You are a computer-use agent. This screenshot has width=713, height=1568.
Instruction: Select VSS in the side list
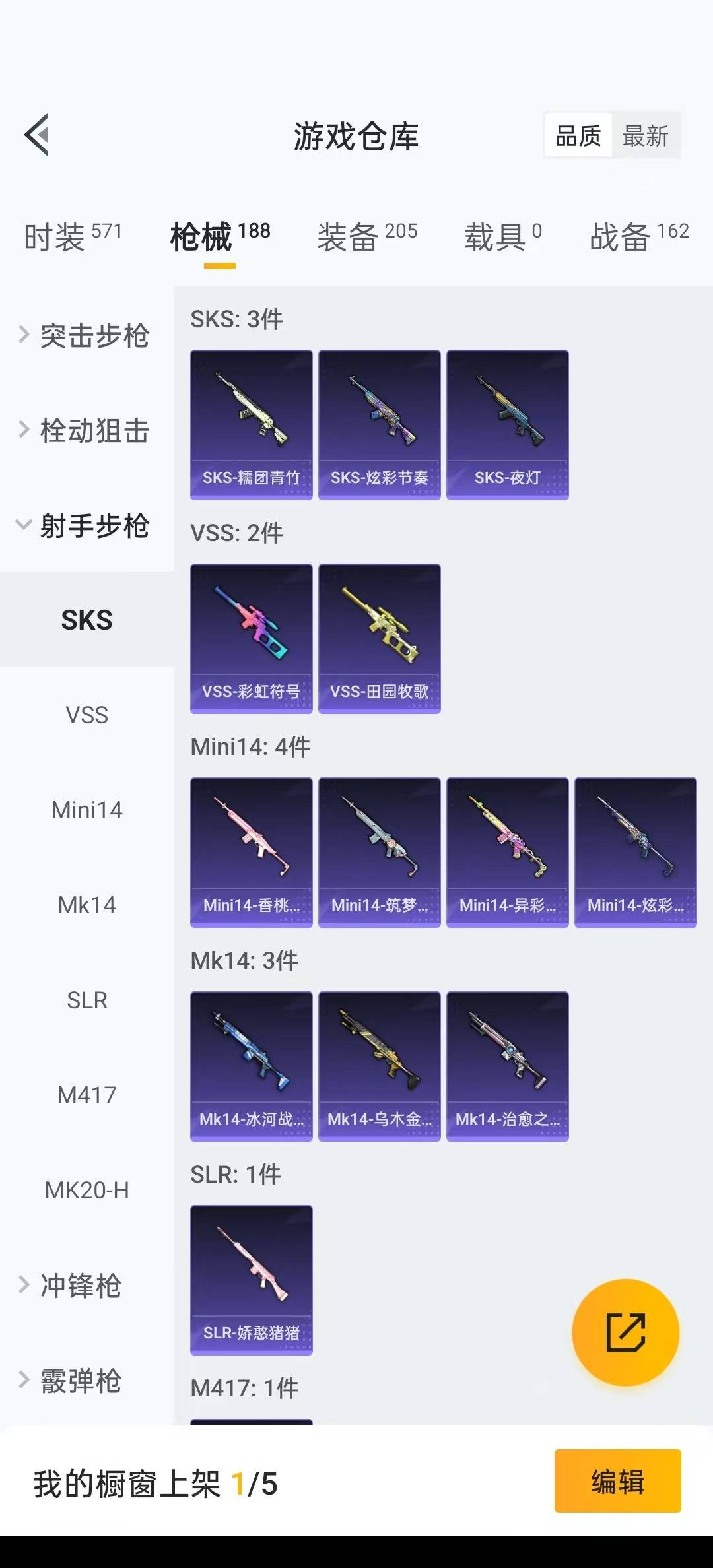point(86,715)
